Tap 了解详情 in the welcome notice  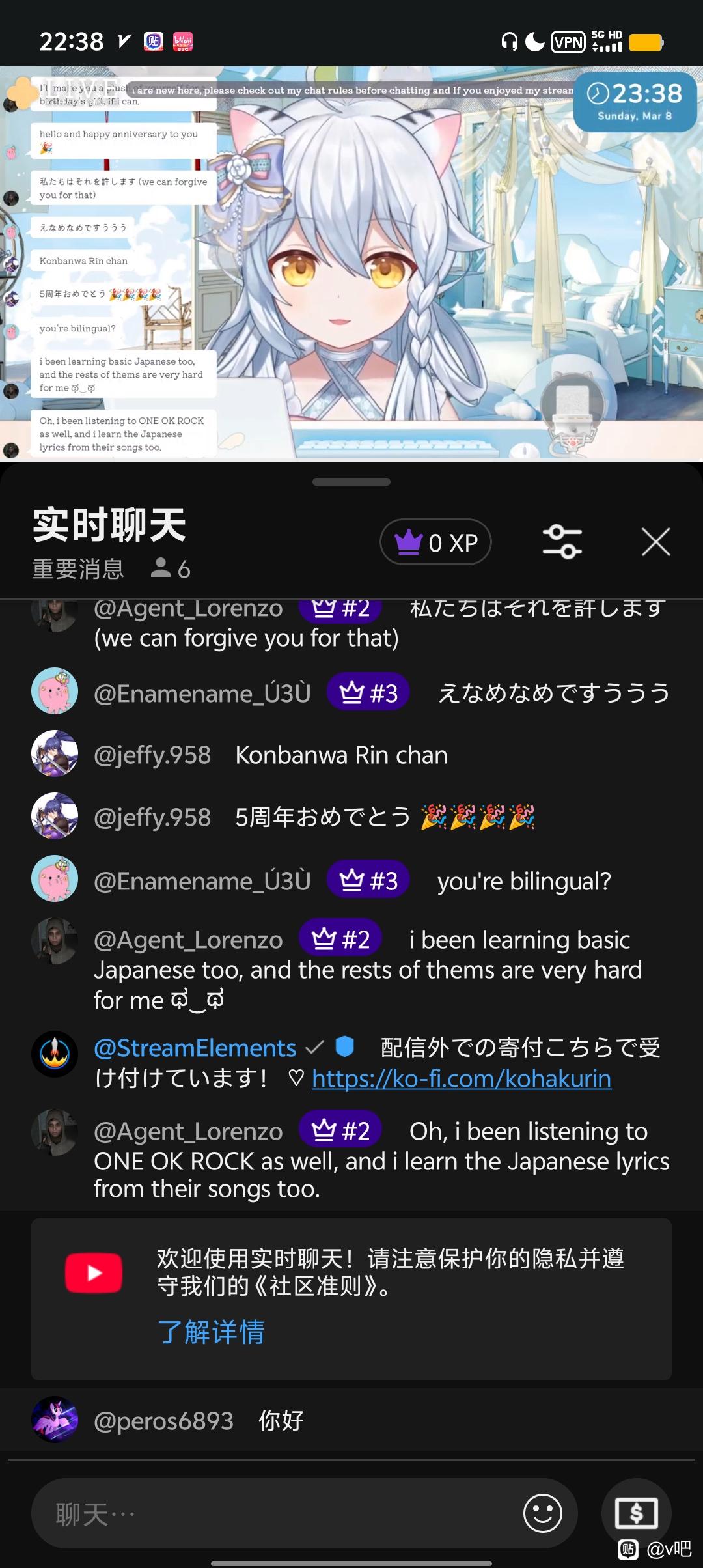(x=211, y=1332)
